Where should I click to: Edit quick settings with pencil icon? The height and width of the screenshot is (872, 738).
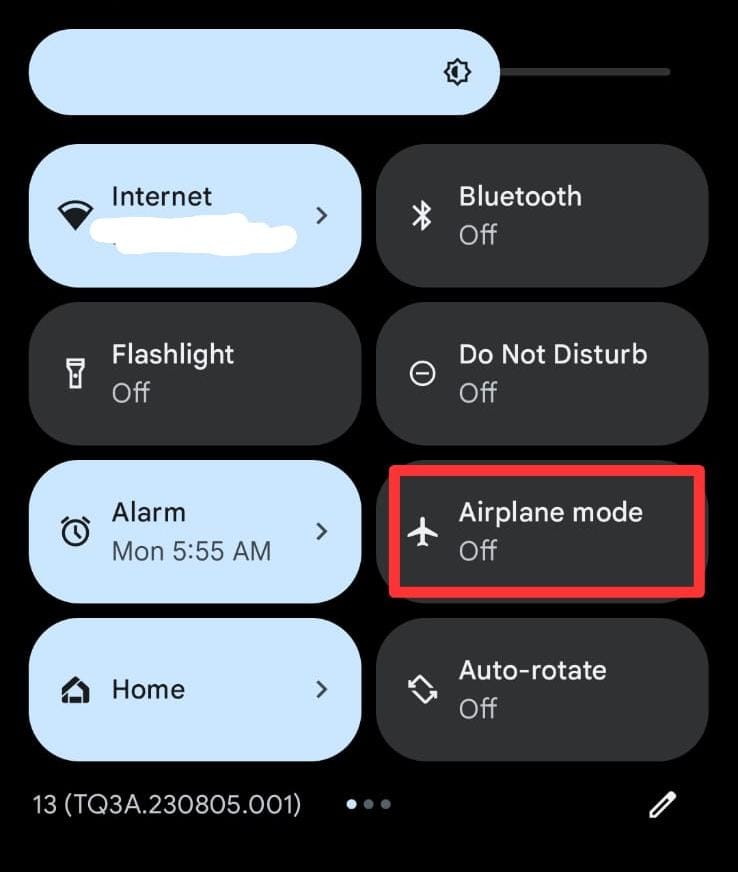tap(662, 804)
